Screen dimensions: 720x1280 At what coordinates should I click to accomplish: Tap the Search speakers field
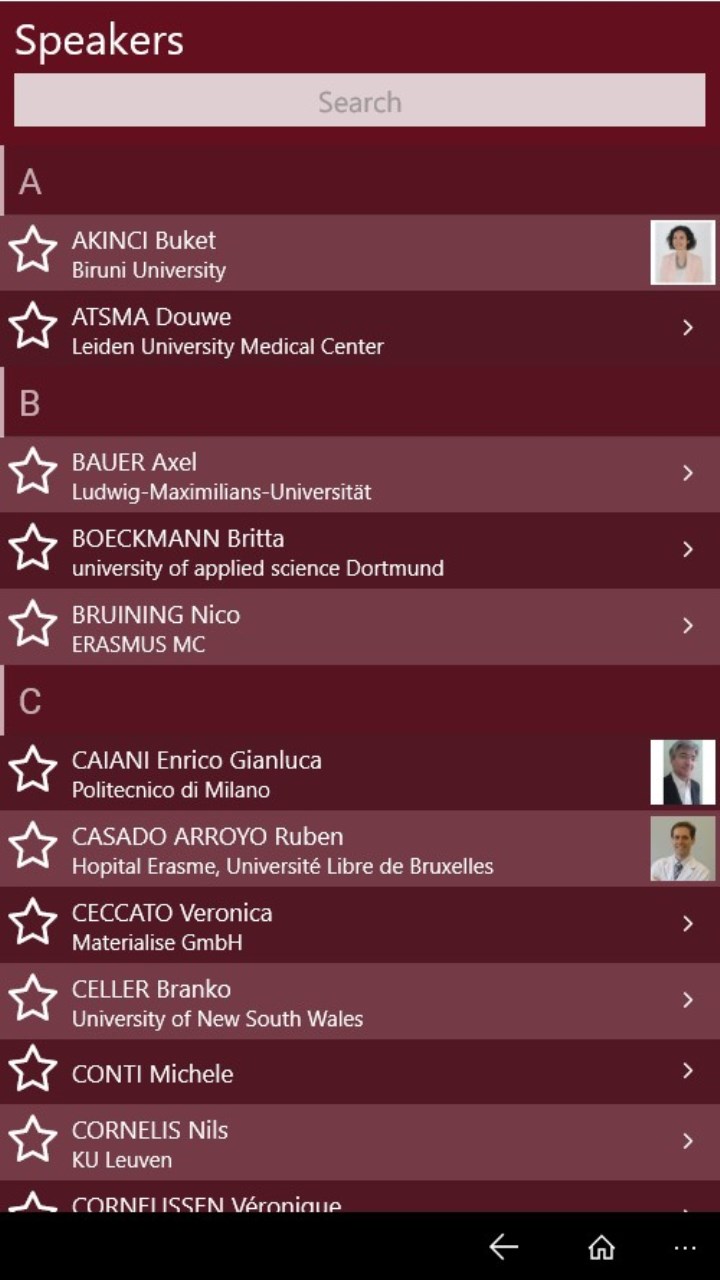[x=359, y=101]
